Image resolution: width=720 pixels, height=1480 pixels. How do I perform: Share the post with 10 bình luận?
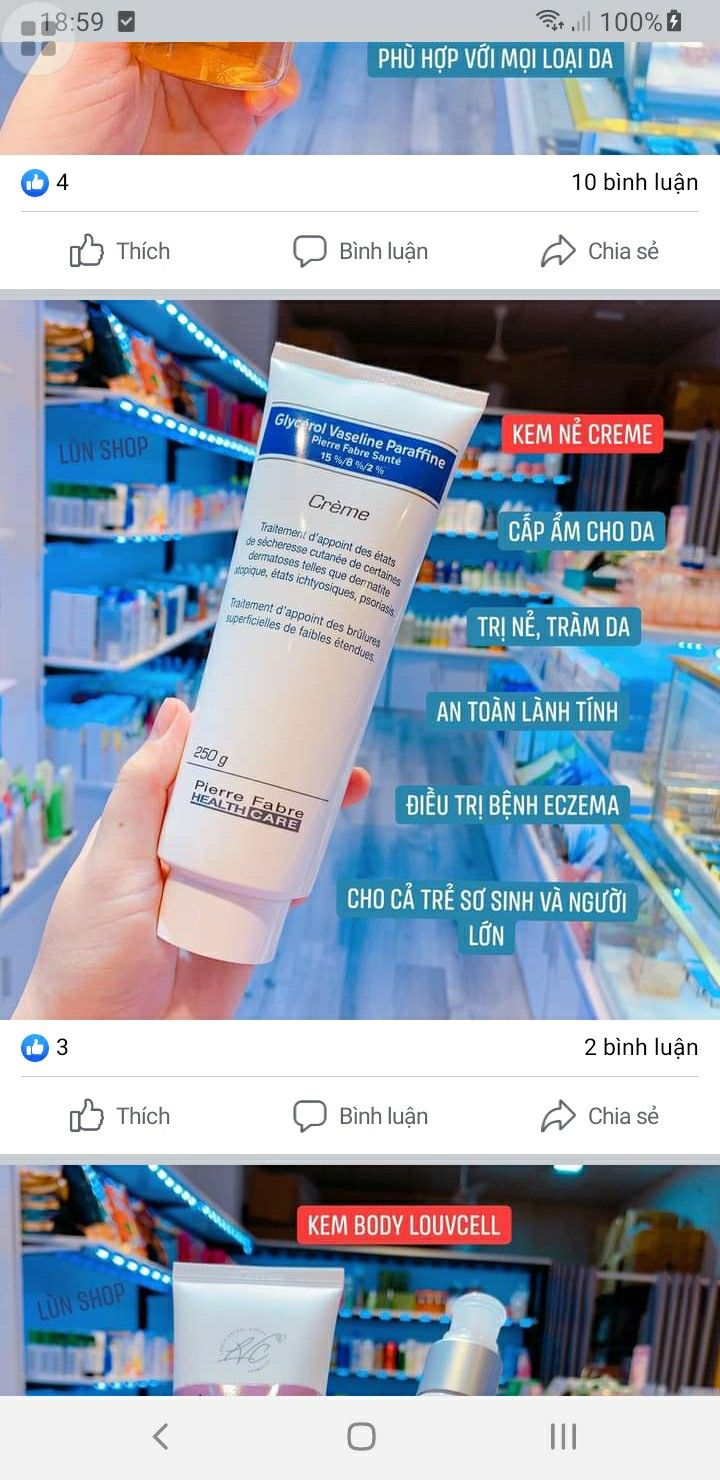600,251
